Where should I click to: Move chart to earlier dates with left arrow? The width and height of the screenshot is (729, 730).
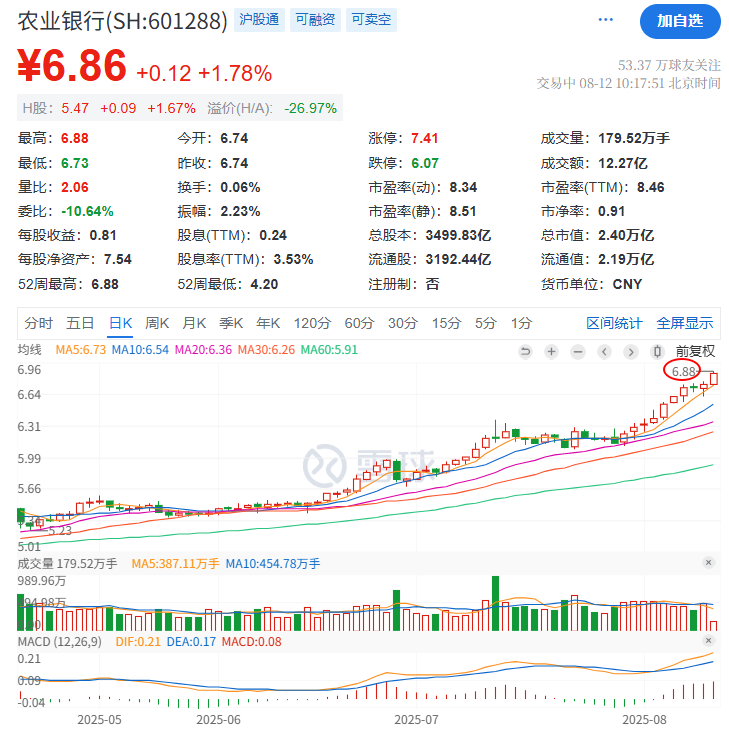603,351
